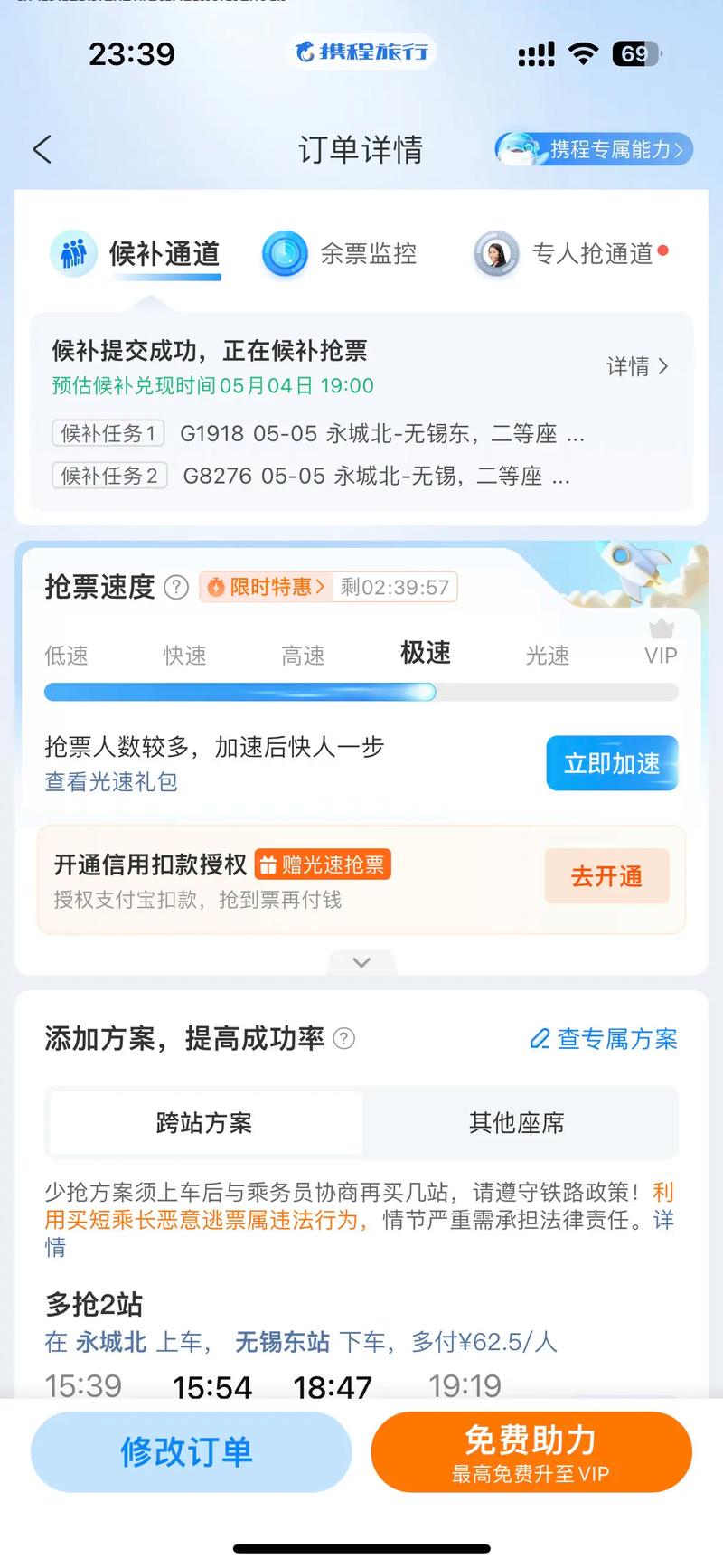Screen dimensions: 723x1568
Task: Open 查专属方案
Action: [604, 1039]
